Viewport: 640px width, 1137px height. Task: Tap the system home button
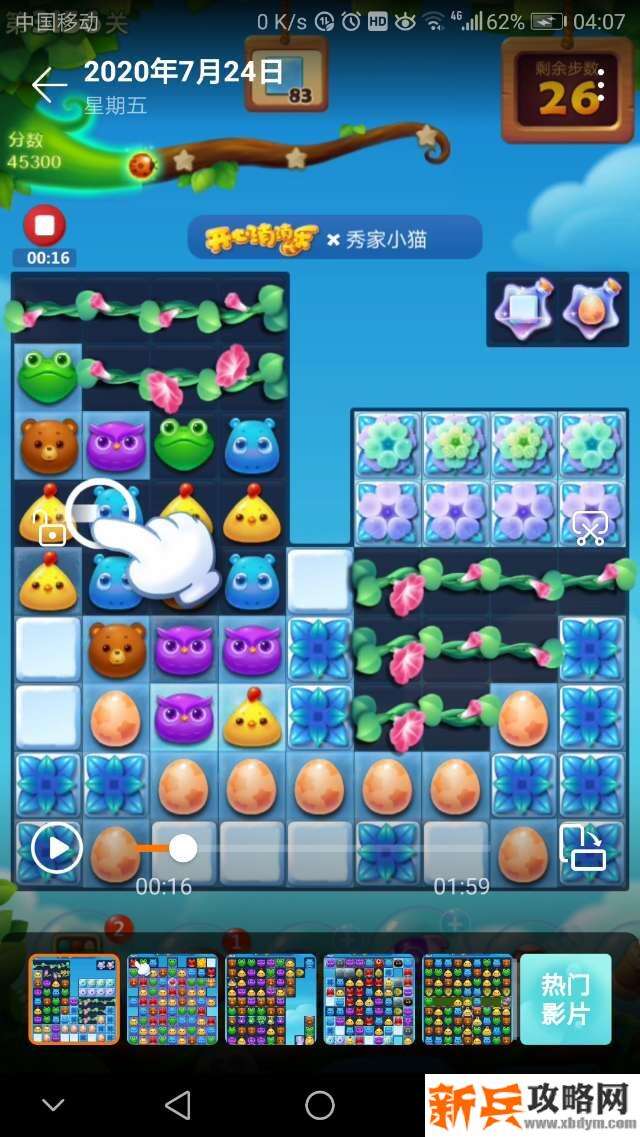click(320, 1105)
